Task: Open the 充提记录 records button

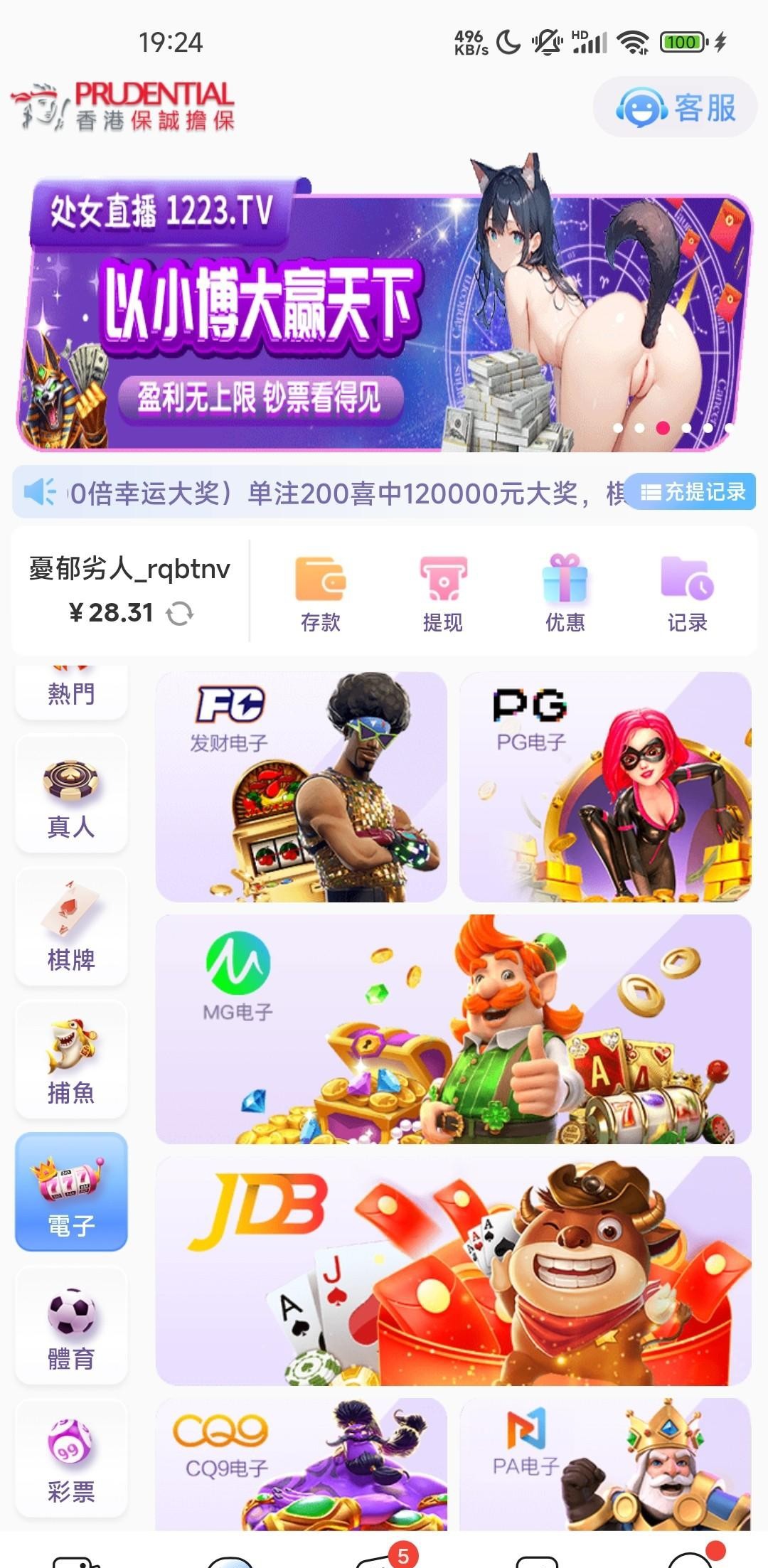Action: (x=692, y=492)
